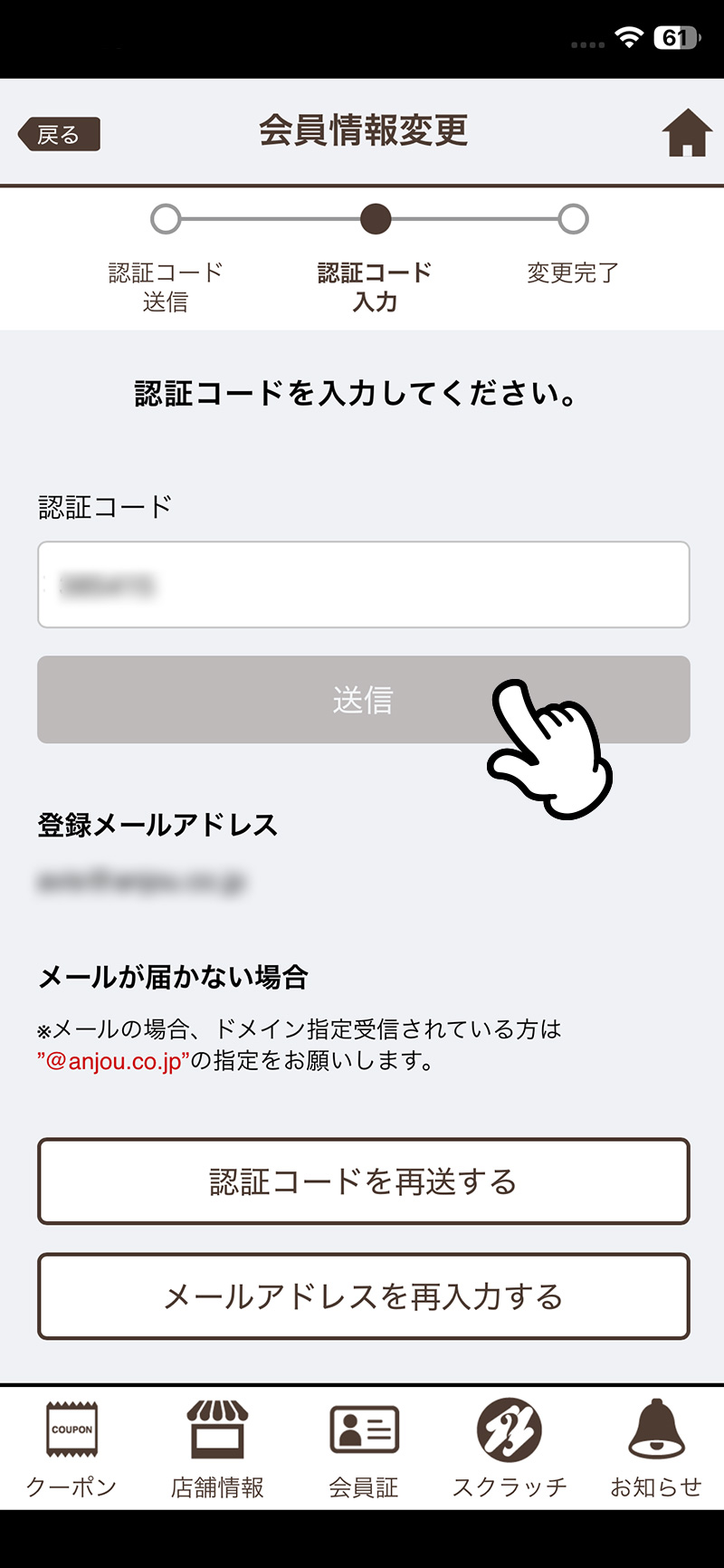Select メールアドレスを再入力する button
Image resolution: width=724 pixels, height=1568 pixels.
pyautogui.click(x=363, y=1296)
